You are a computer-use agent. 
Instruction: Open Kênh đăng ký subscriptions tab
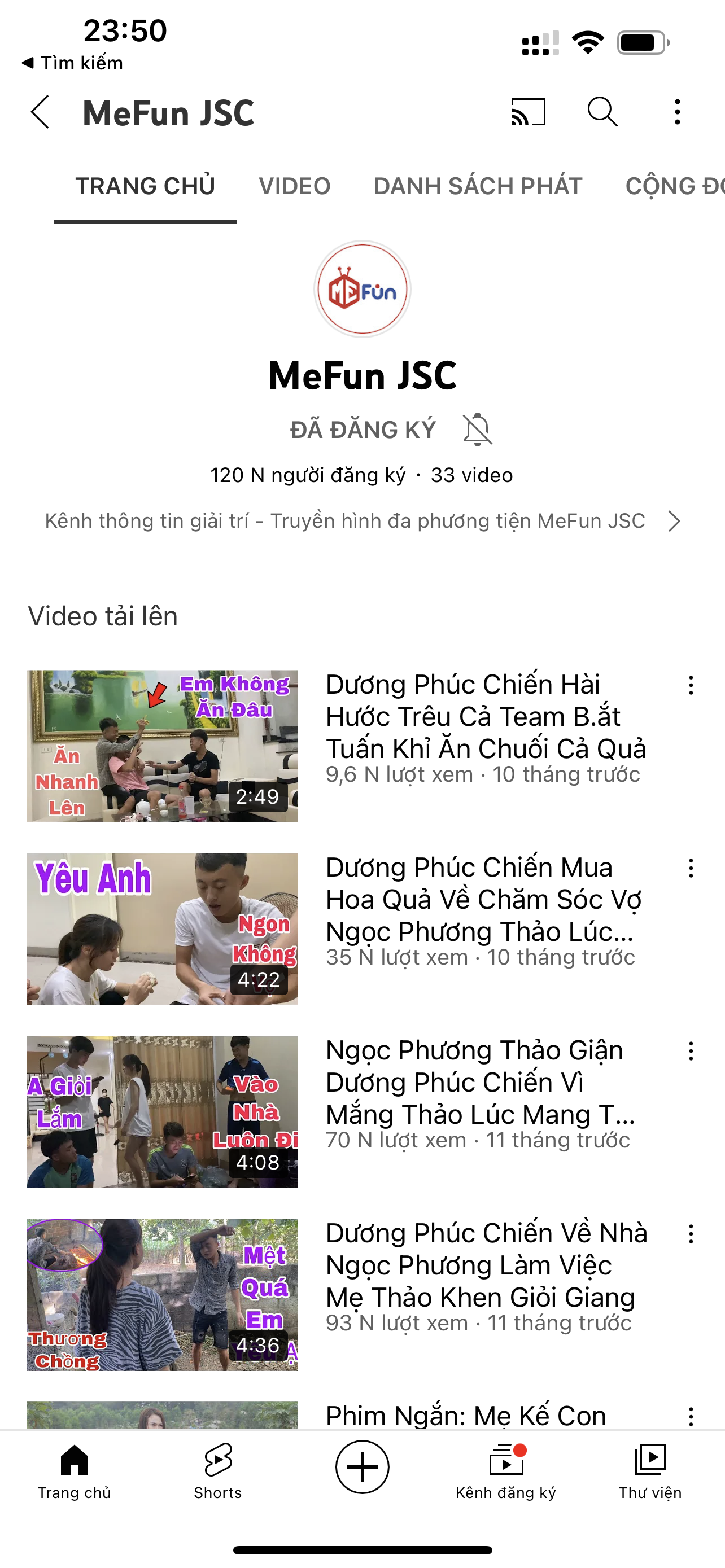click(506, 1470)
